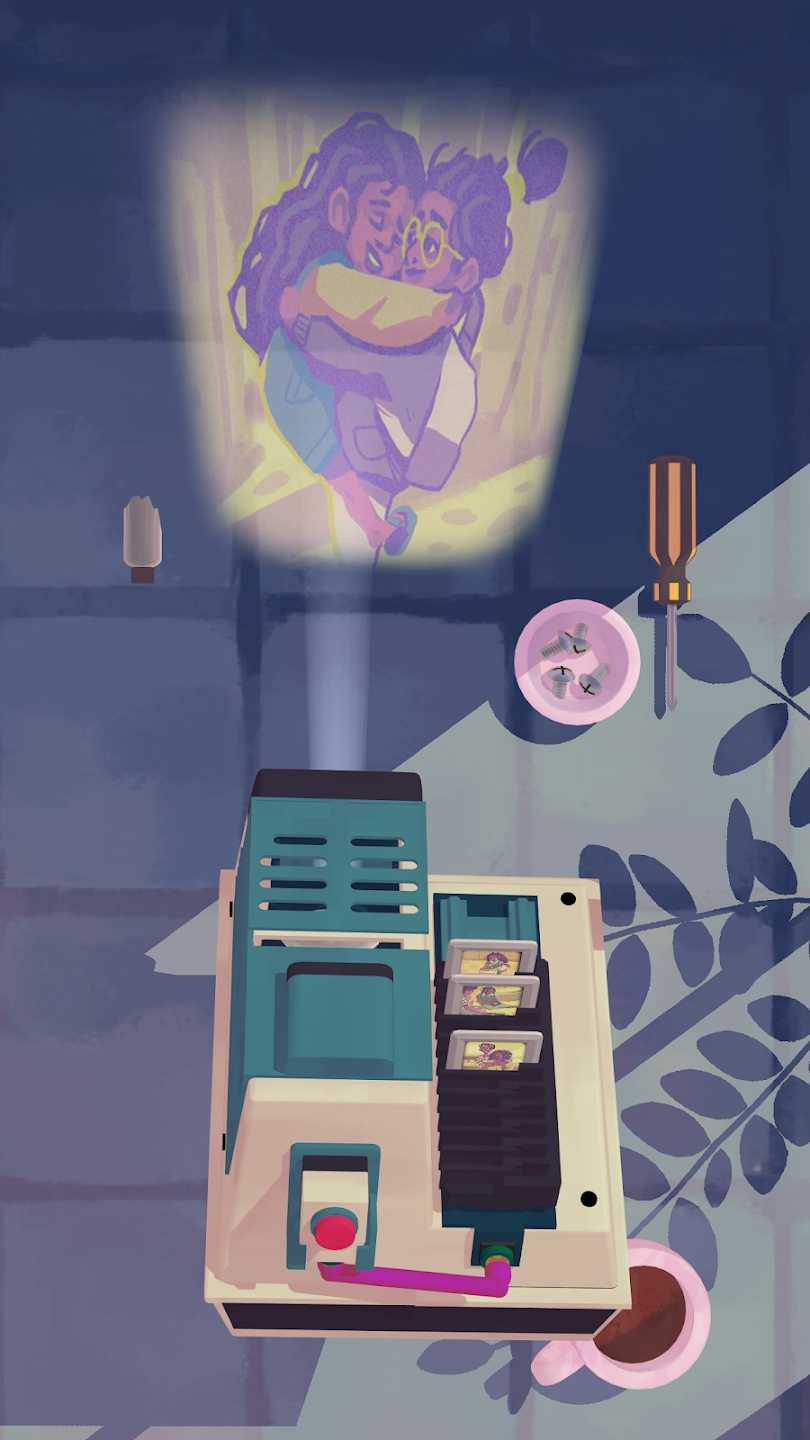Viewport: 810px width, 1440px height.
Task: Tap the red button on the projector
Action: click(x=336, y=1229)
